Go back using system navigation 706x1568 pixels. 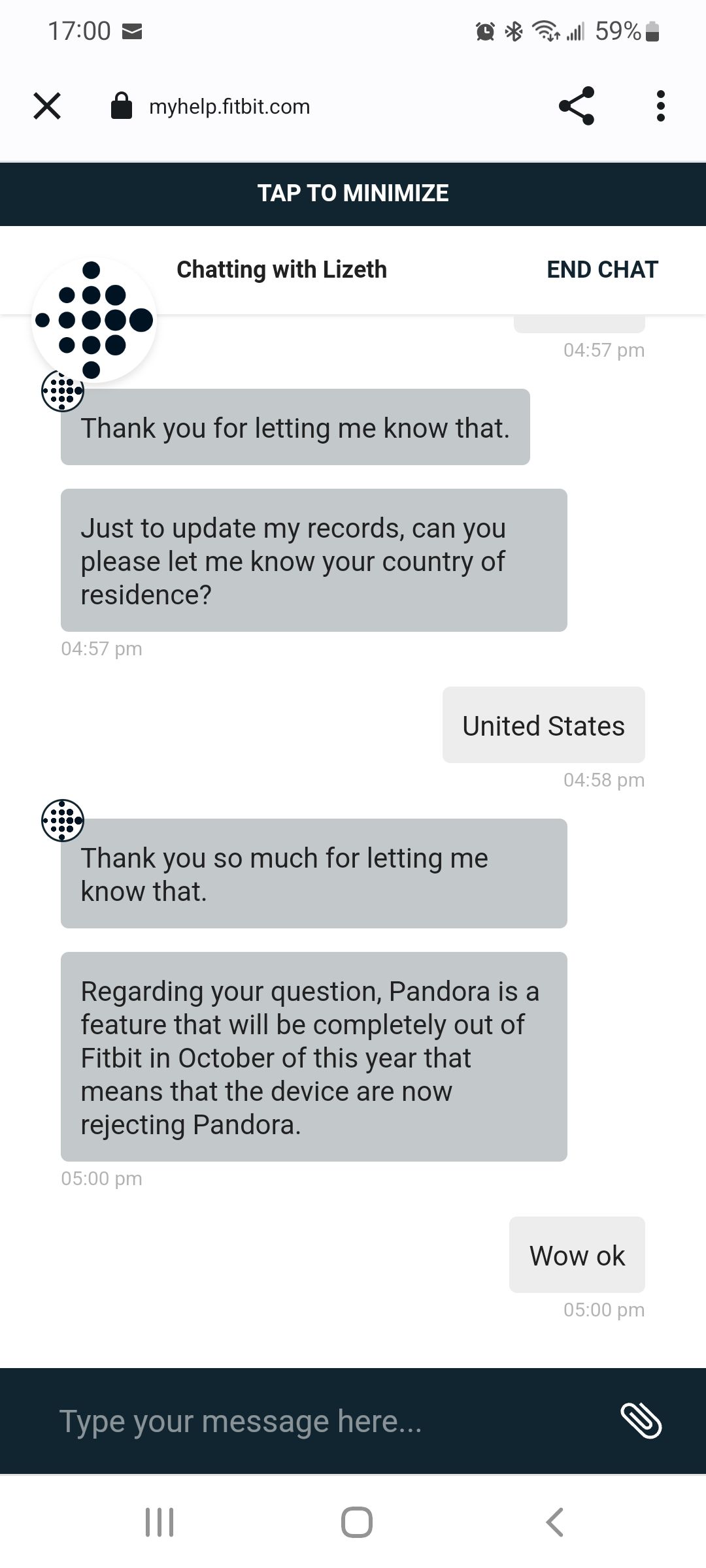tap(554, 1522)
